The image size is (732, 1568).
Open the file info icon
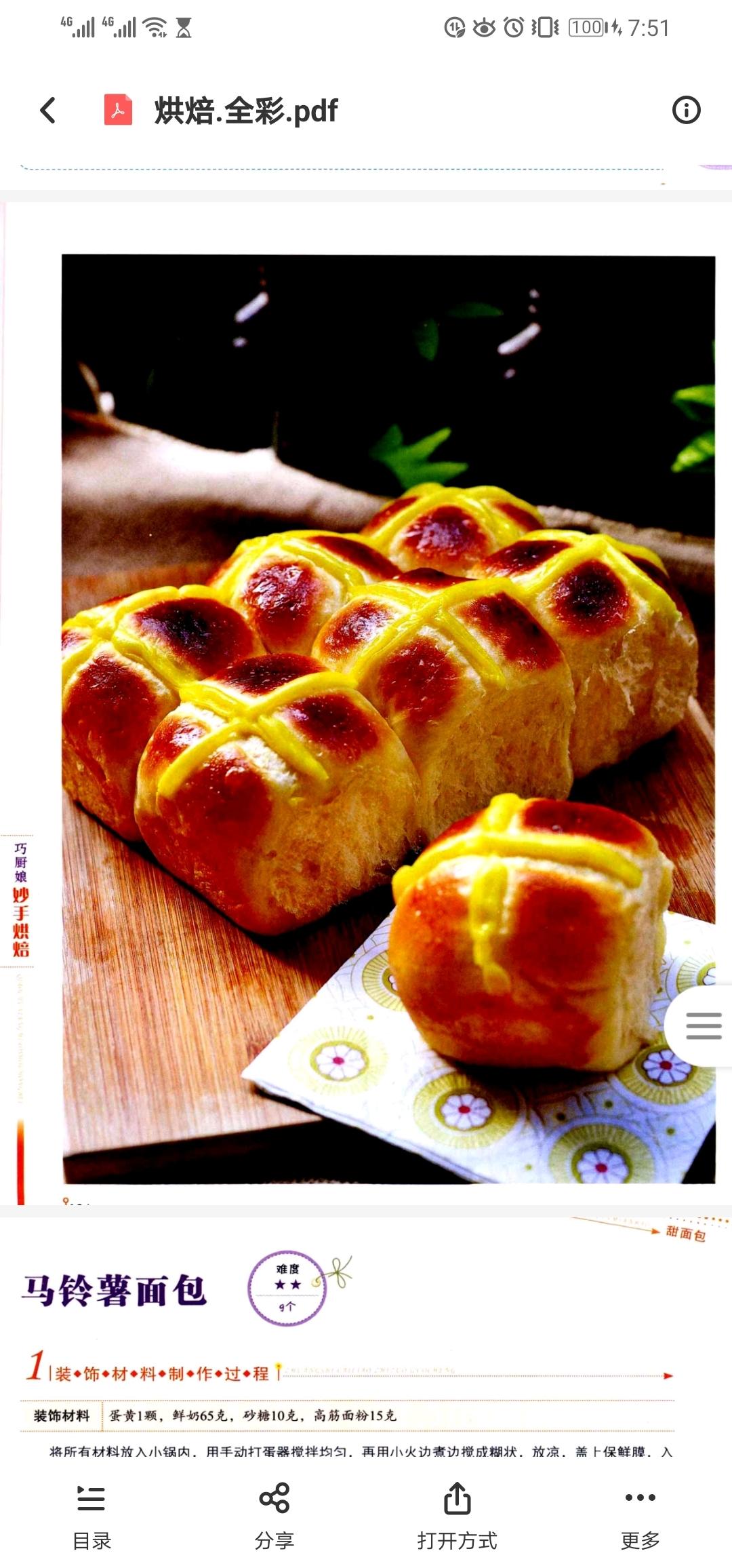(686, 110)
